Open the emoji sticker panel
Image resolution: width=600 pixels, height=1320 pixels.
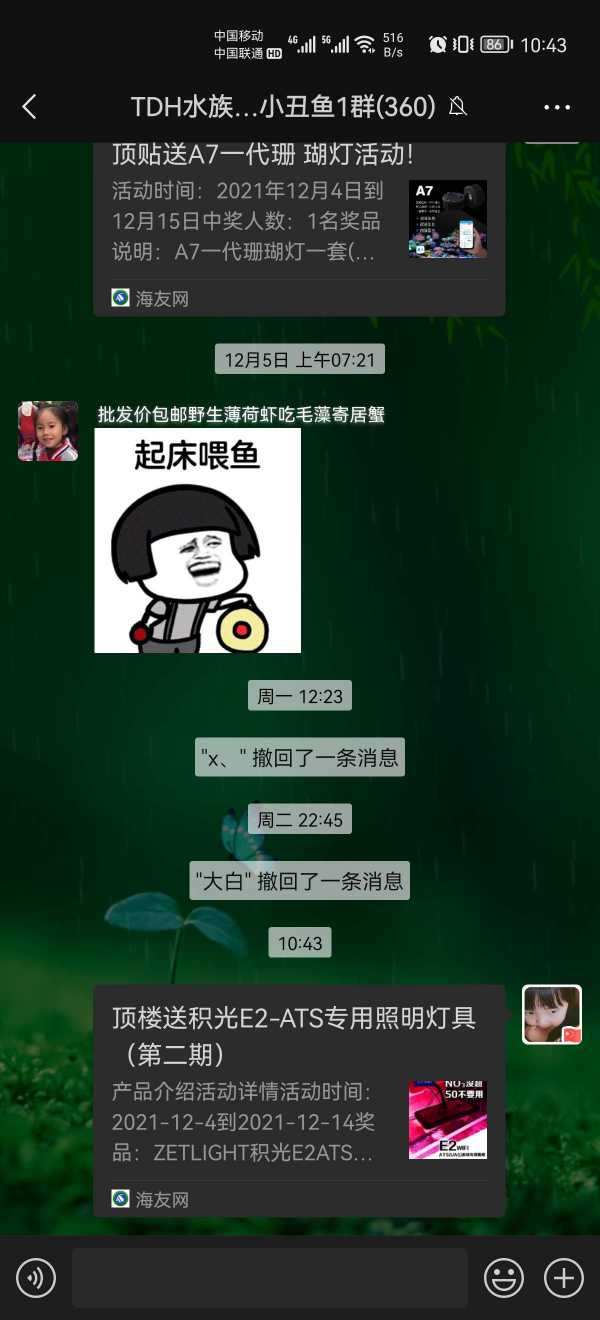click(x=504, y=1278)
